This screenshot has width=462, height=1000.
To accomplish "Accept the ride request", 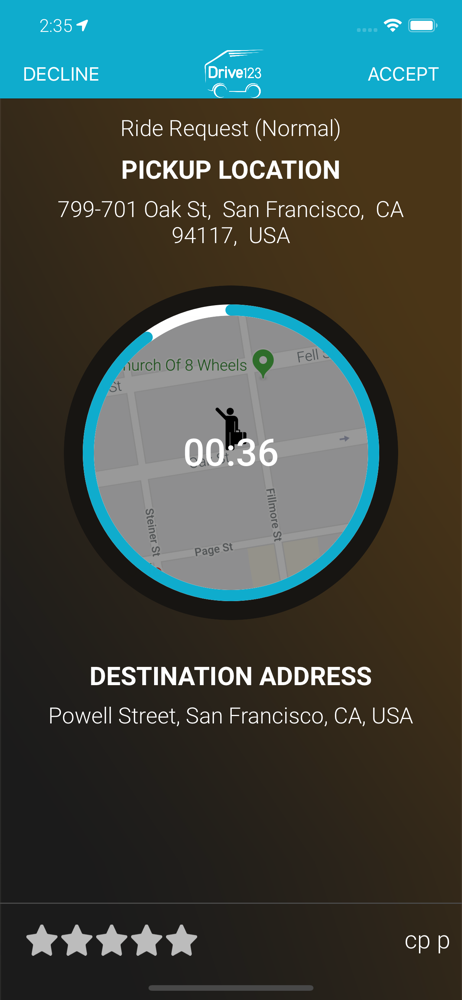I will tap(403, 74).
